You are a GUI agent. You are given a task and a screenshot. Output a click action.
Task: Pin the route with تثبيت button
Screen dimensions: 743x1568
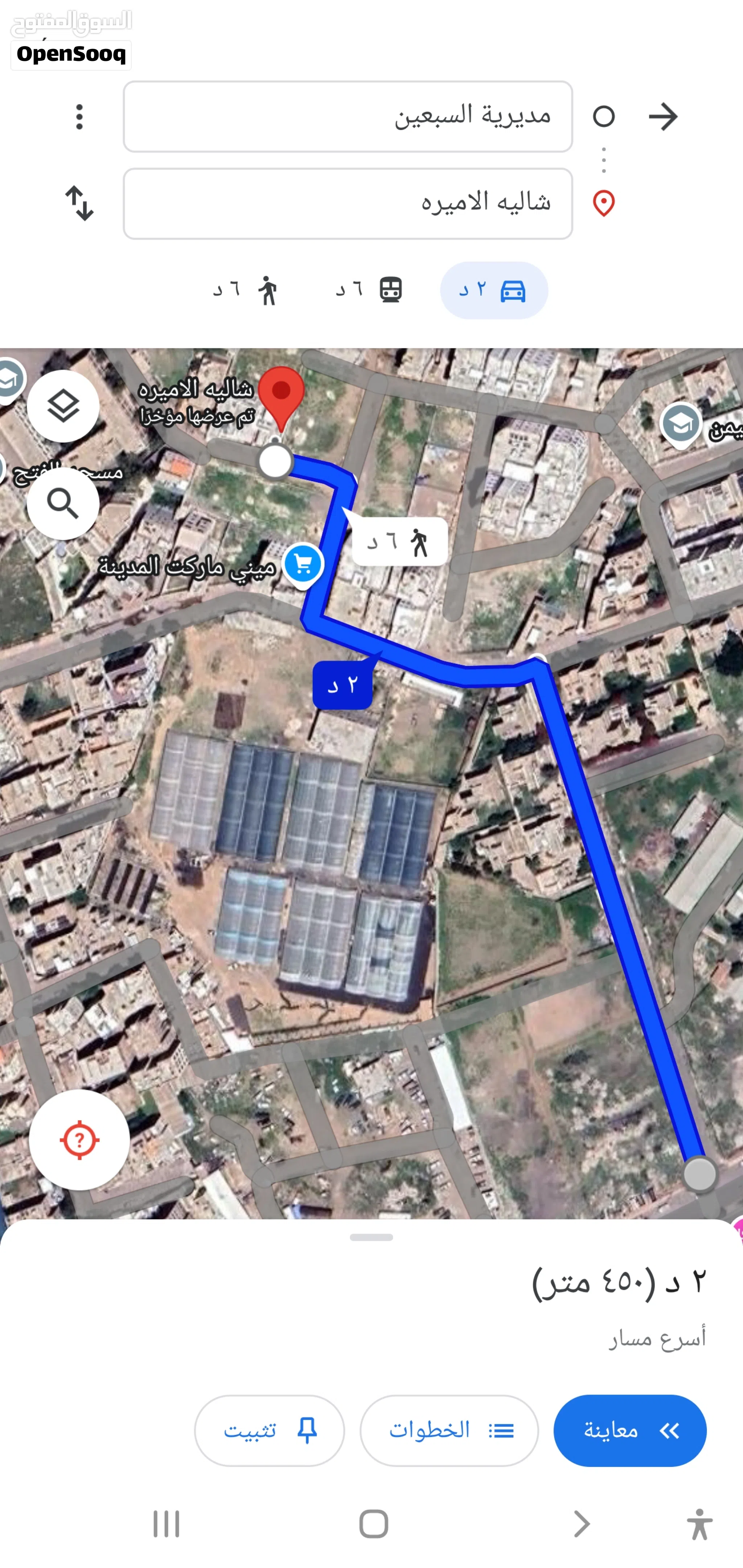tap(270, 1431)
